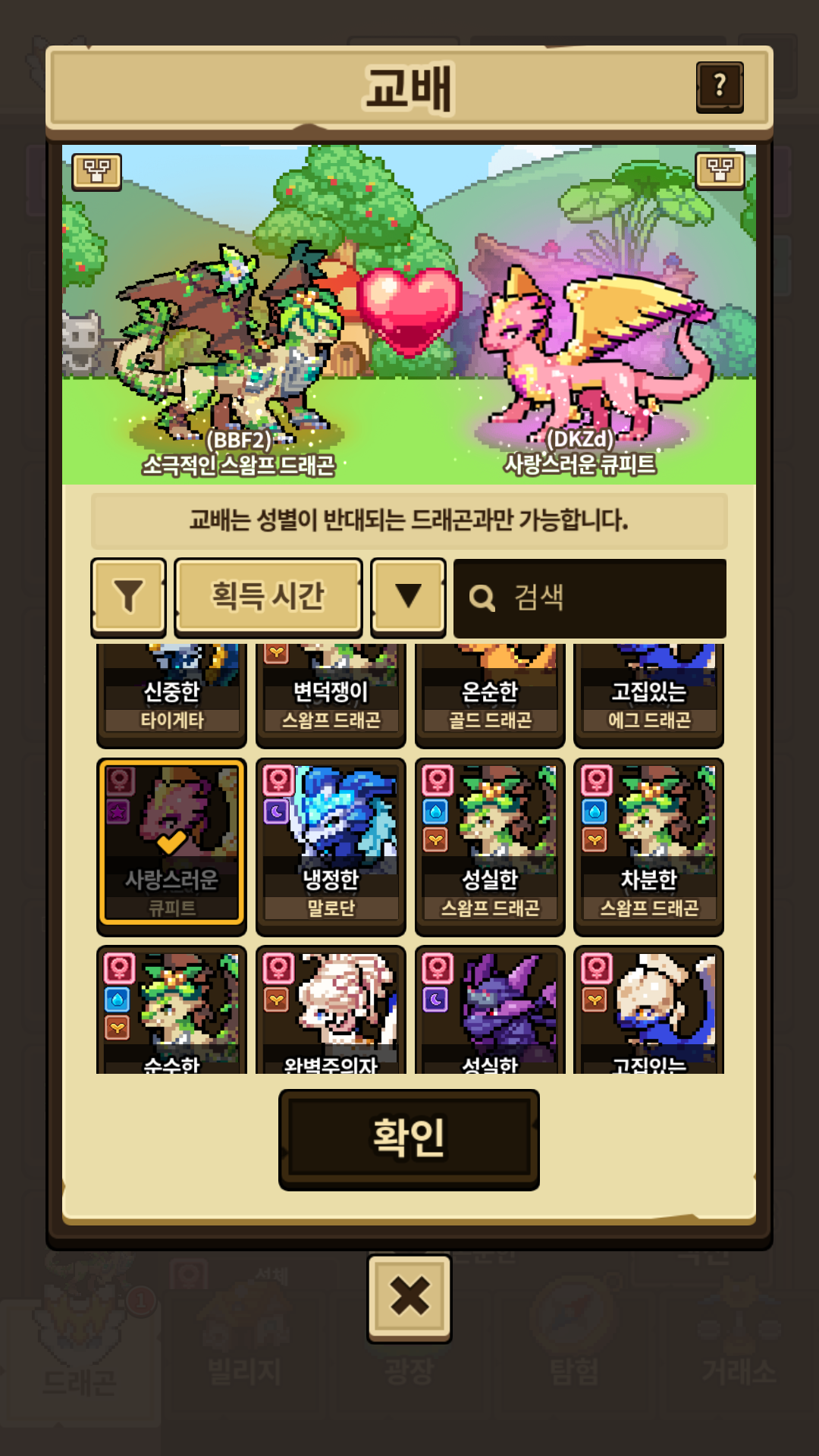Toggle sort order arrow button

[408, 596]
